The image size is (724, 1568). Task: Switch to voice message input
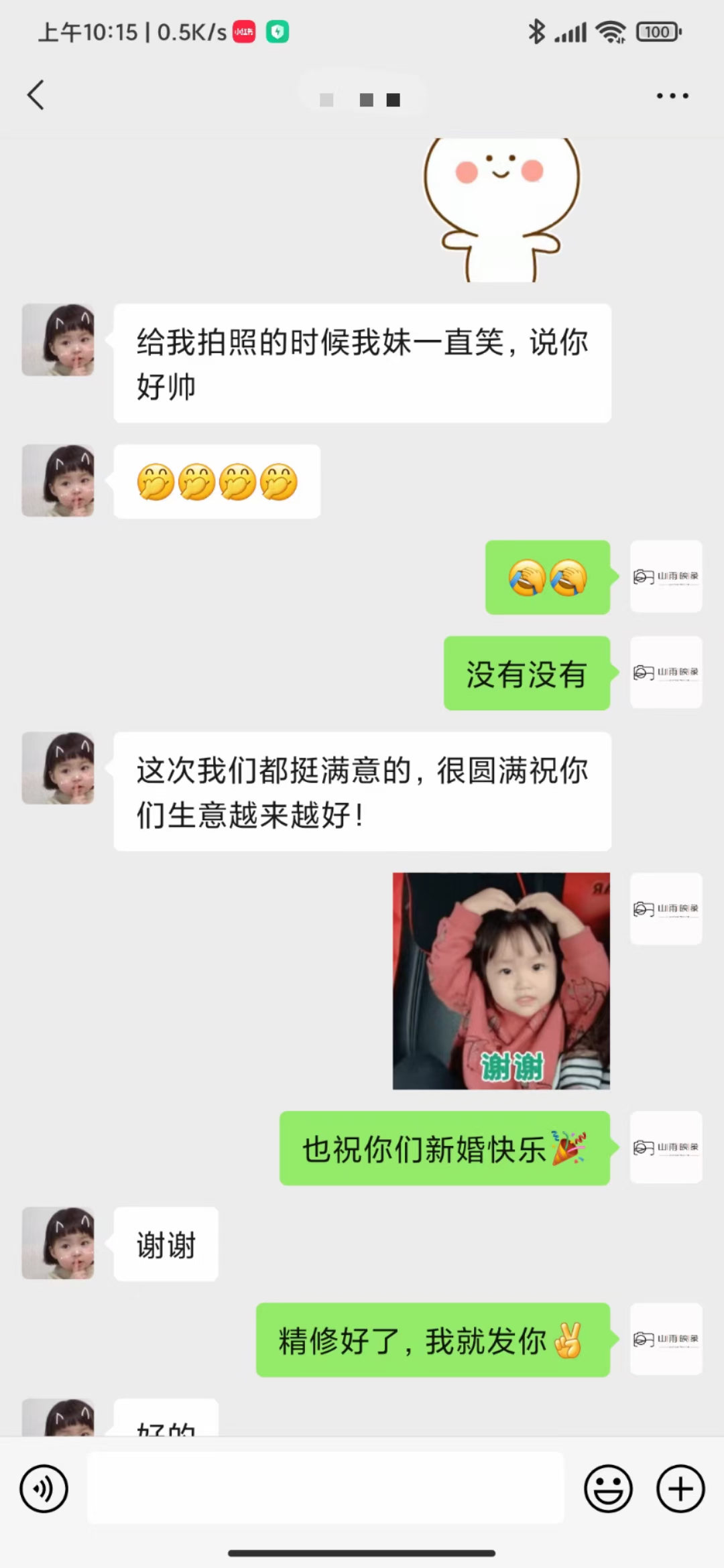click(44, 1489)
